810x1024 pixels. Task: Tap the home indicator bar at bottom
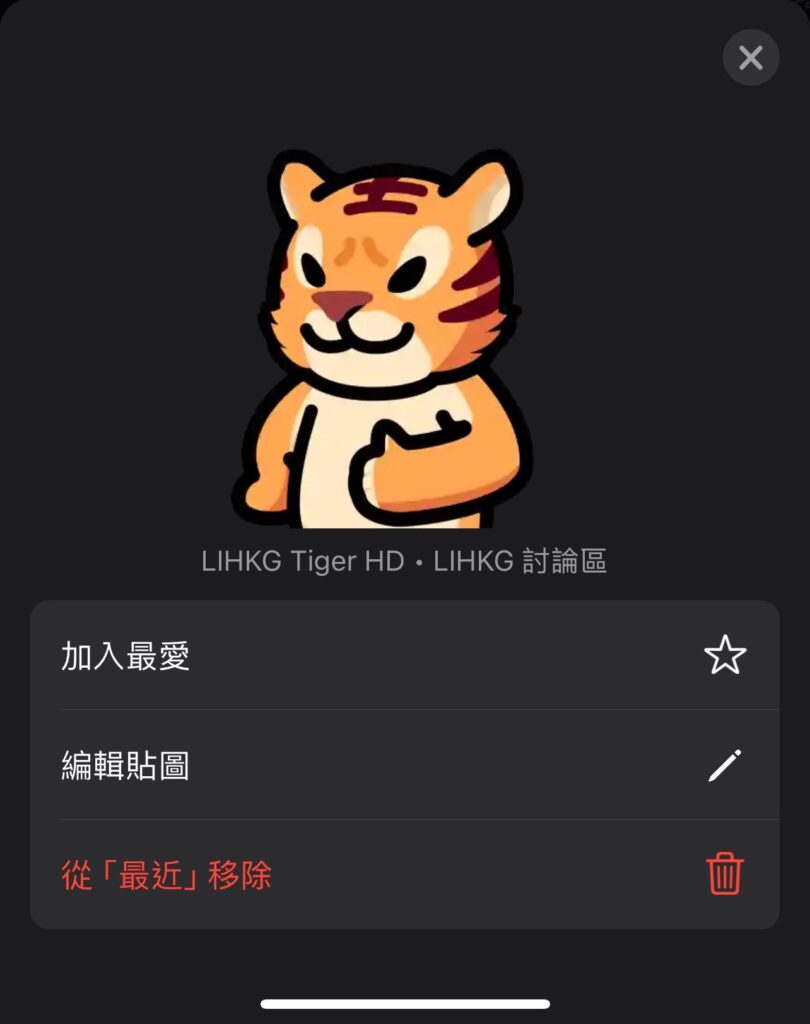pos(405,1003)
